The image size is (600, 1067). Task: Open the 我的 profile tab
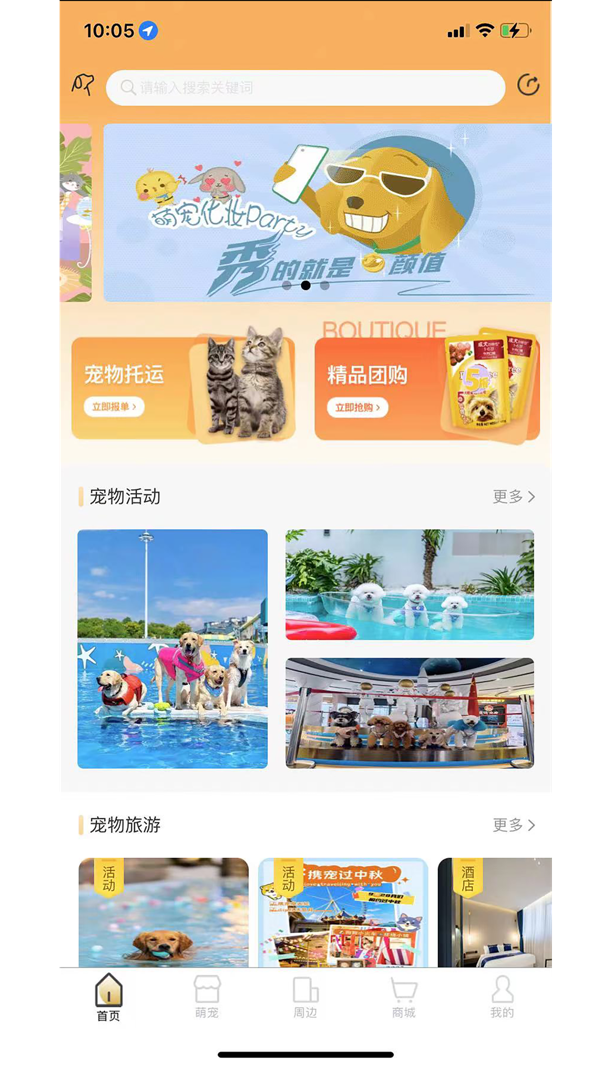pos(502,996)
